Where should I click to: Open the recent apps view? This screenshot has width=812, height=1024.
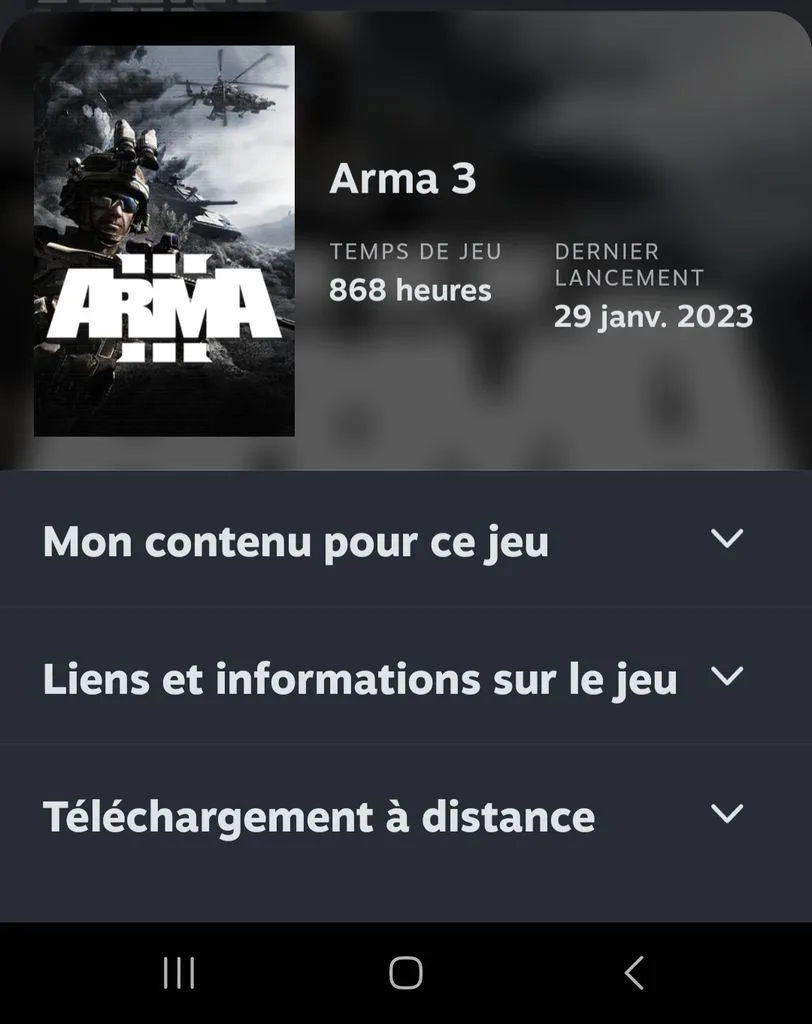[178, 973]
